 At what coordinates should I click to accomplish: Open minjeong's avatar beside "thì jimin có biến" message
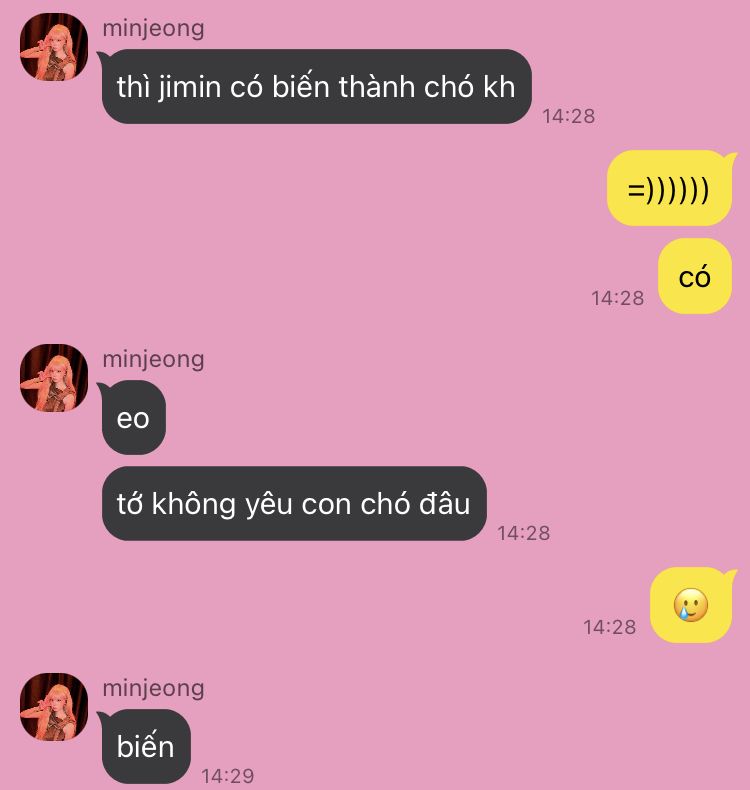[x=54, y=48]
